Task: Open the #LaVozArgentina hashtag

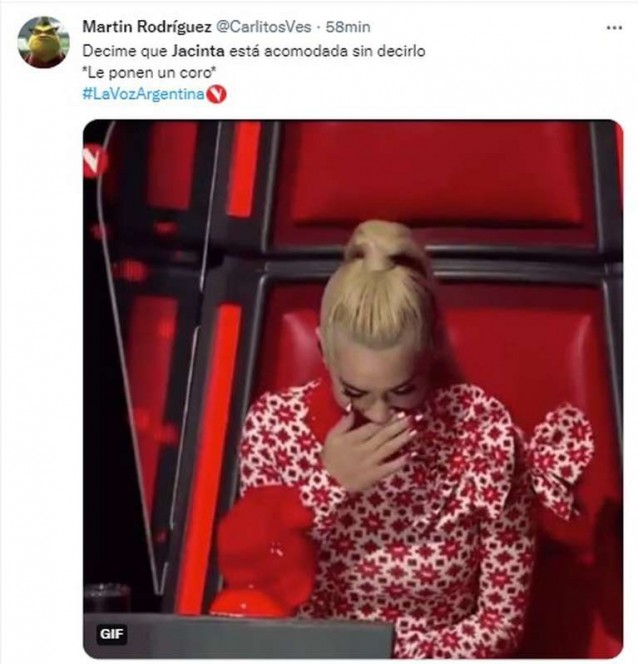Action: (142, 94)
